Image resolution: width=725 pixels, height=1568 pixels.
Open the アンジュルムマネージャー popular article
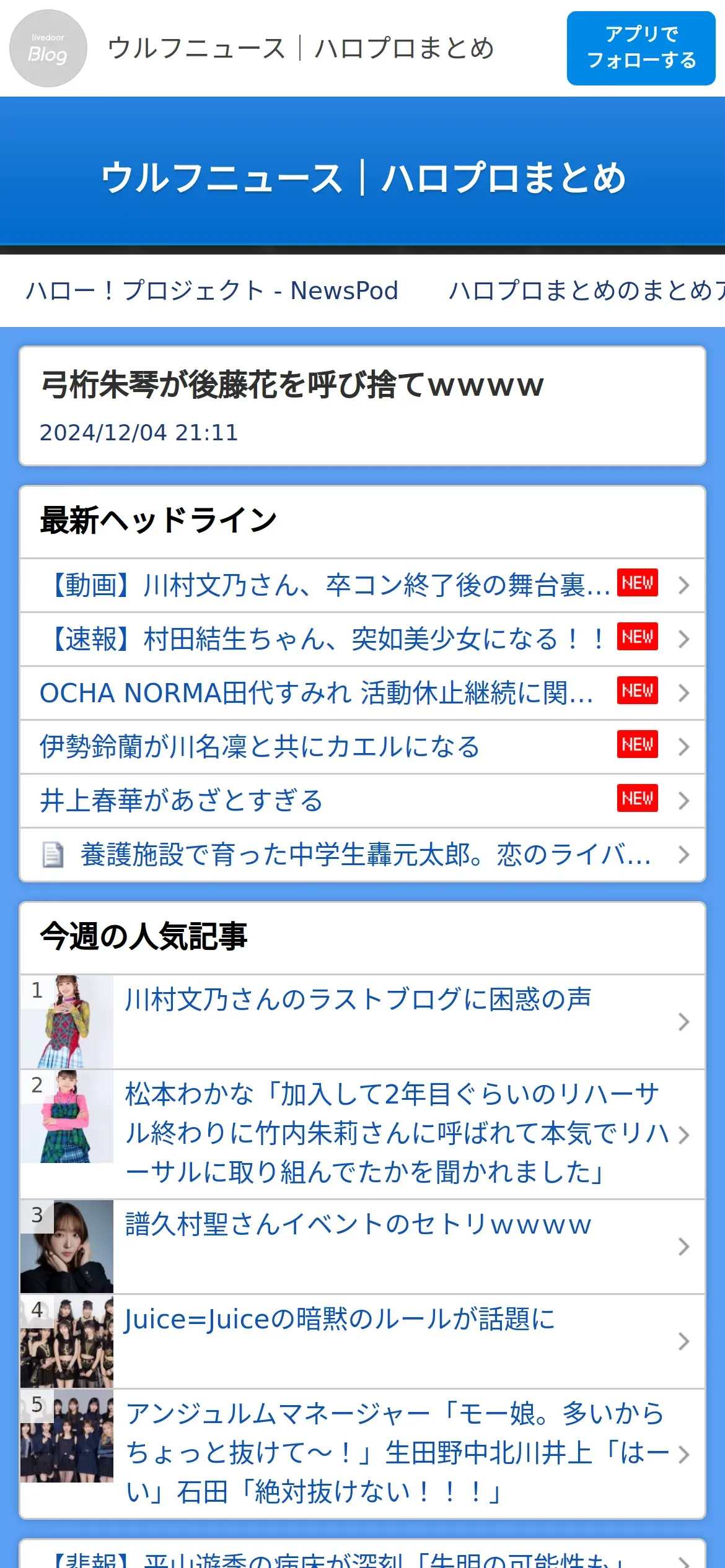(x=397, y=1453)
